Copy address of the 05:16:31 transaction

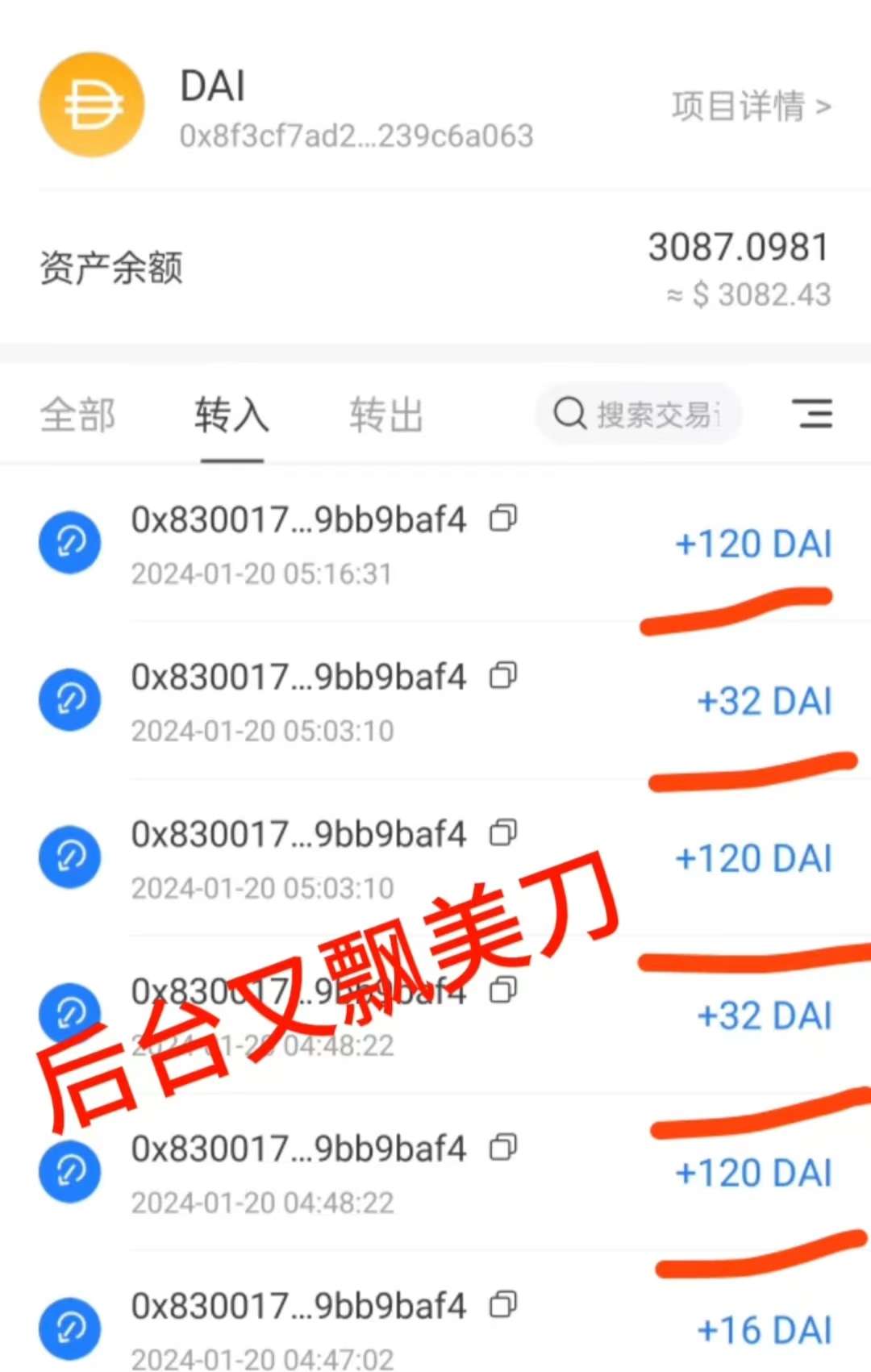(x=503, y=519)
